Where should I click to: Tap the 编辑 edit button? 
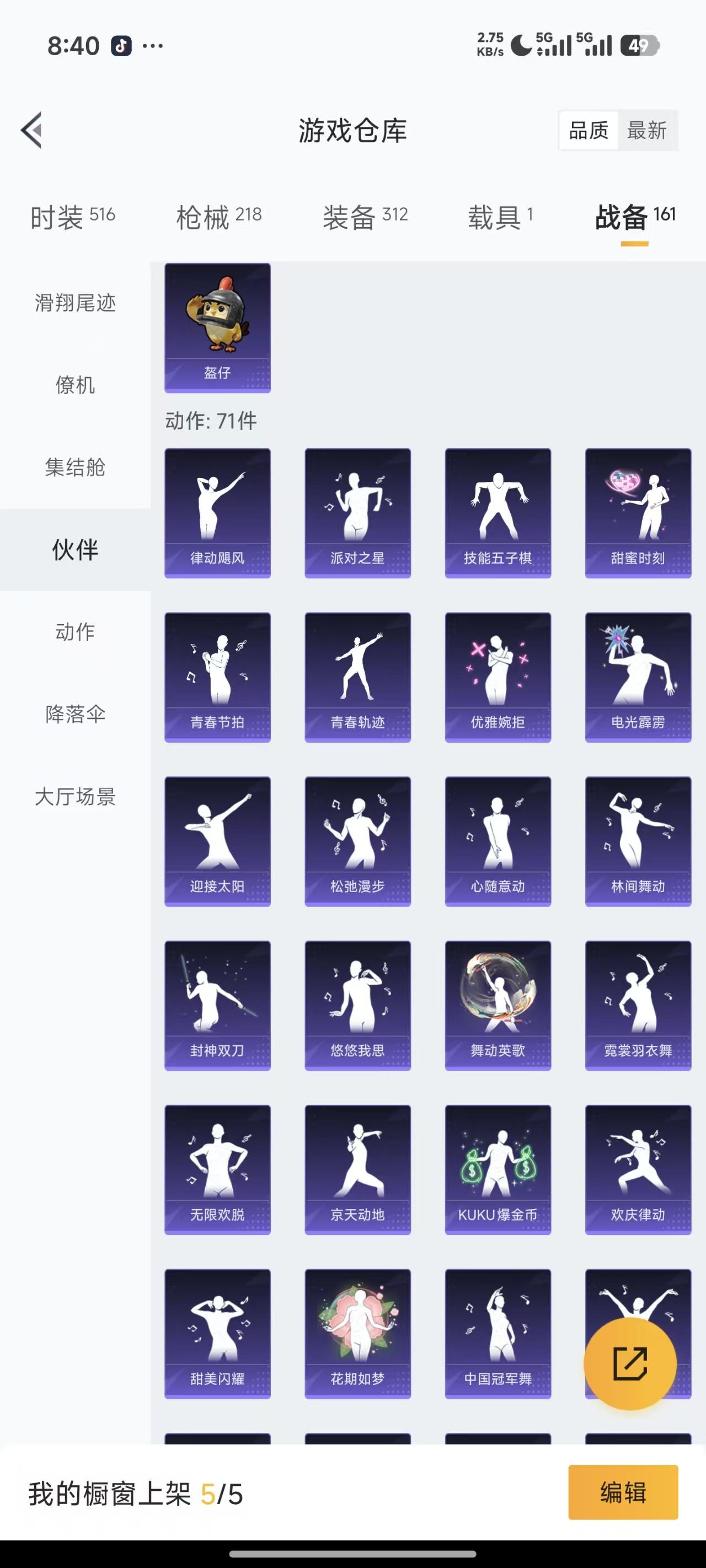pos(623,1492)
